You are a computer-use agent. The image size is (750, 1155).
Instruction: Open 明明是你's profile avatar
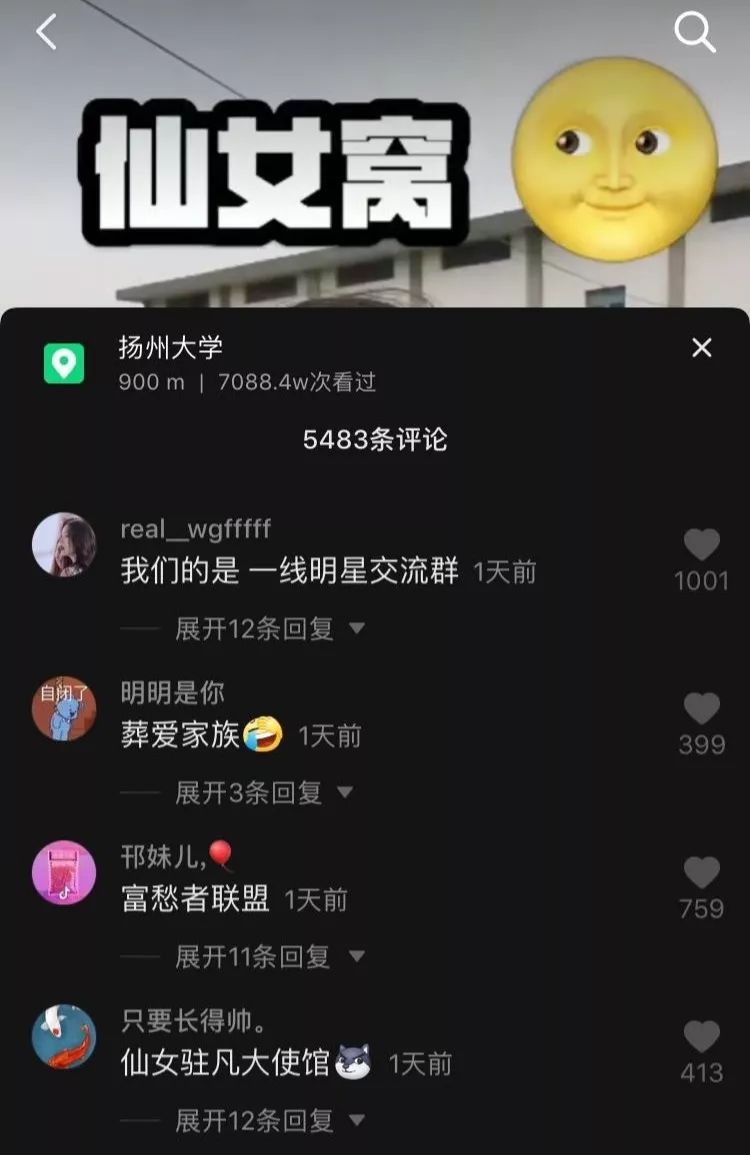64,709
